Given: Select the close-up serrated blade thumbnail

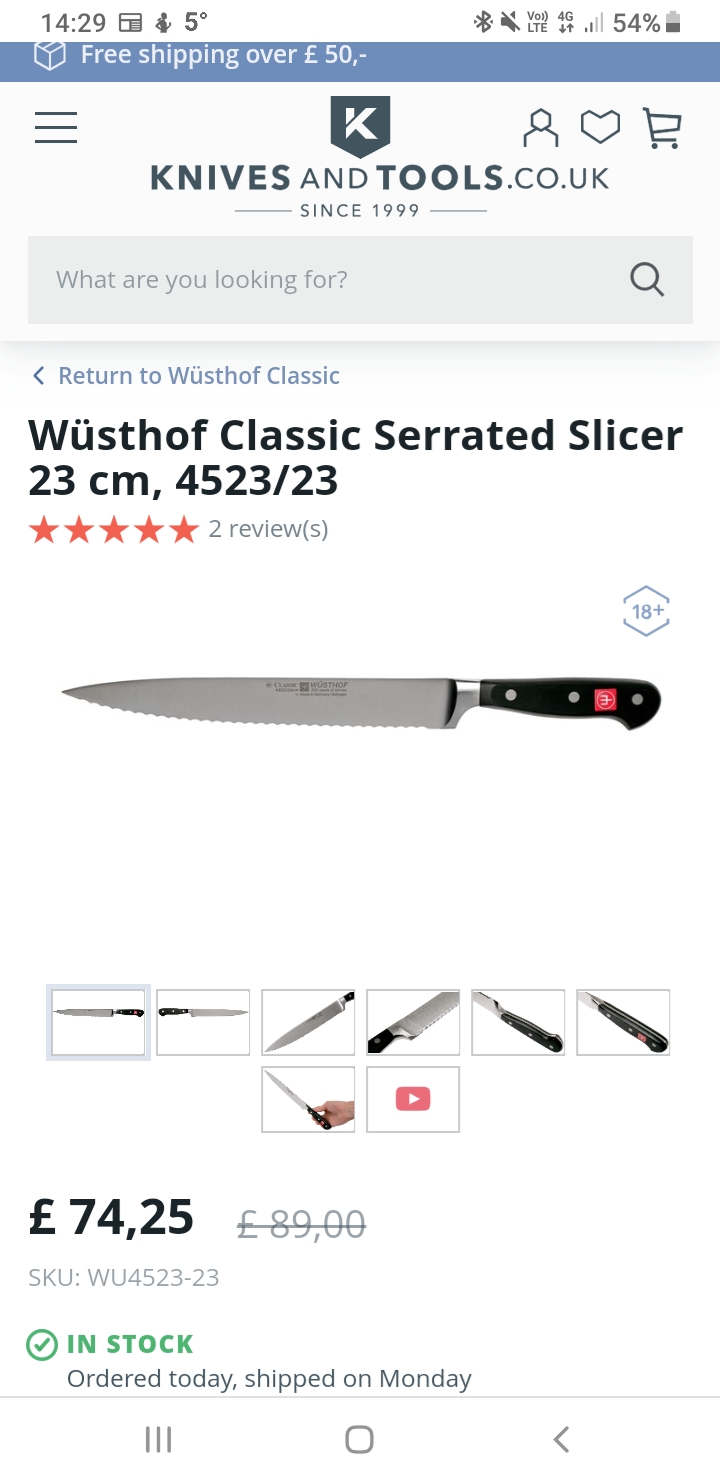Looking at the screenshot, I should tap(413, 1022).
